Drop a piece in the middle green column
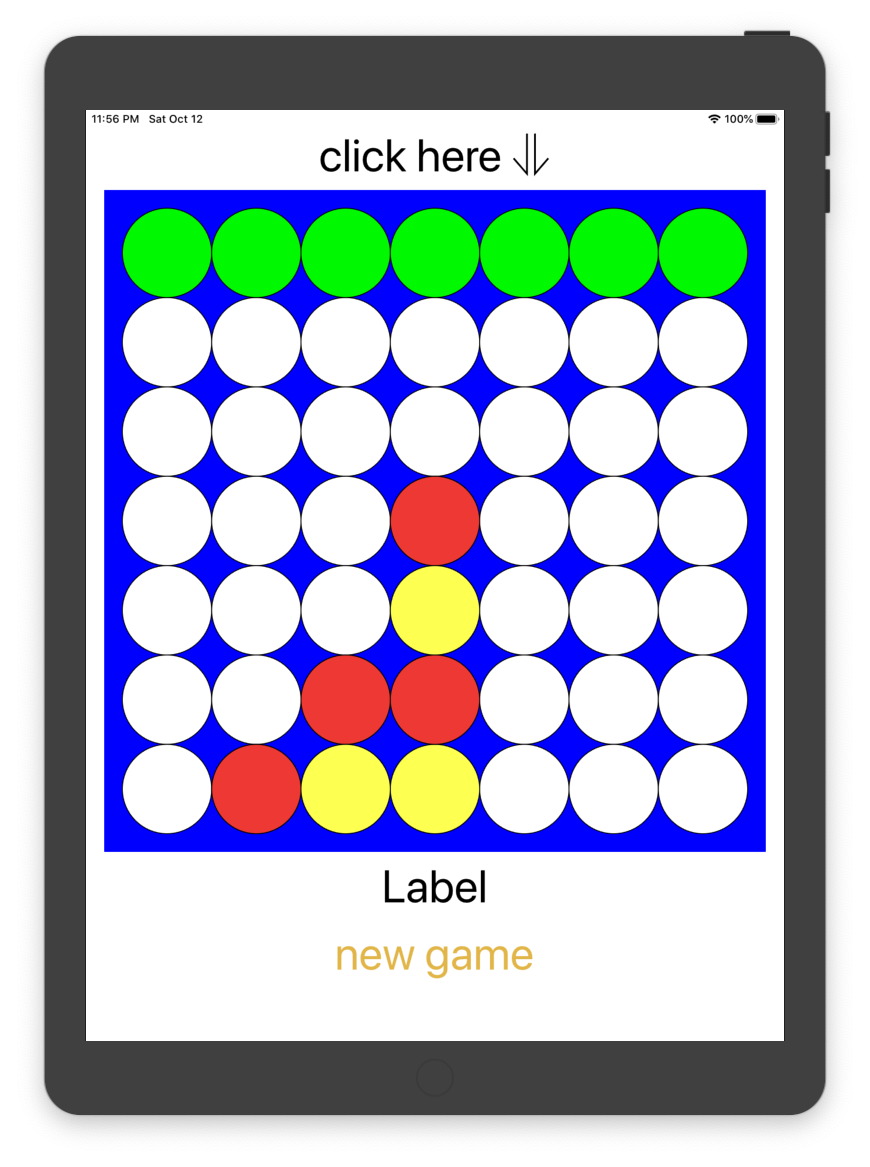The height and width of the screenshot is (1167, 870). (435, 253)
